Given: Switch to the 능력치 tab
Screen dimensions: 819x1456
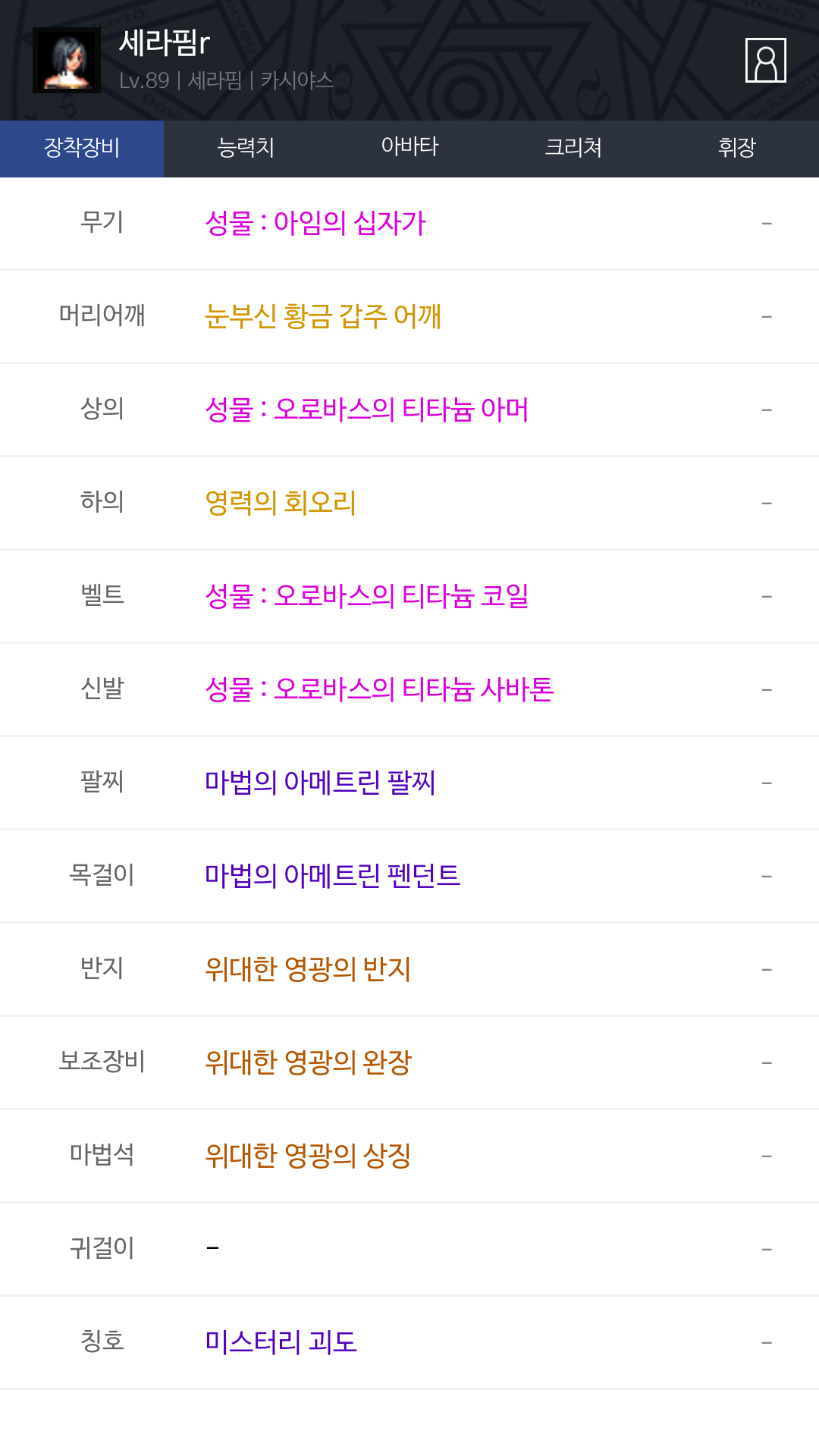Looking at the screenshot, I should pyautogui.click(x=246, y=148).
